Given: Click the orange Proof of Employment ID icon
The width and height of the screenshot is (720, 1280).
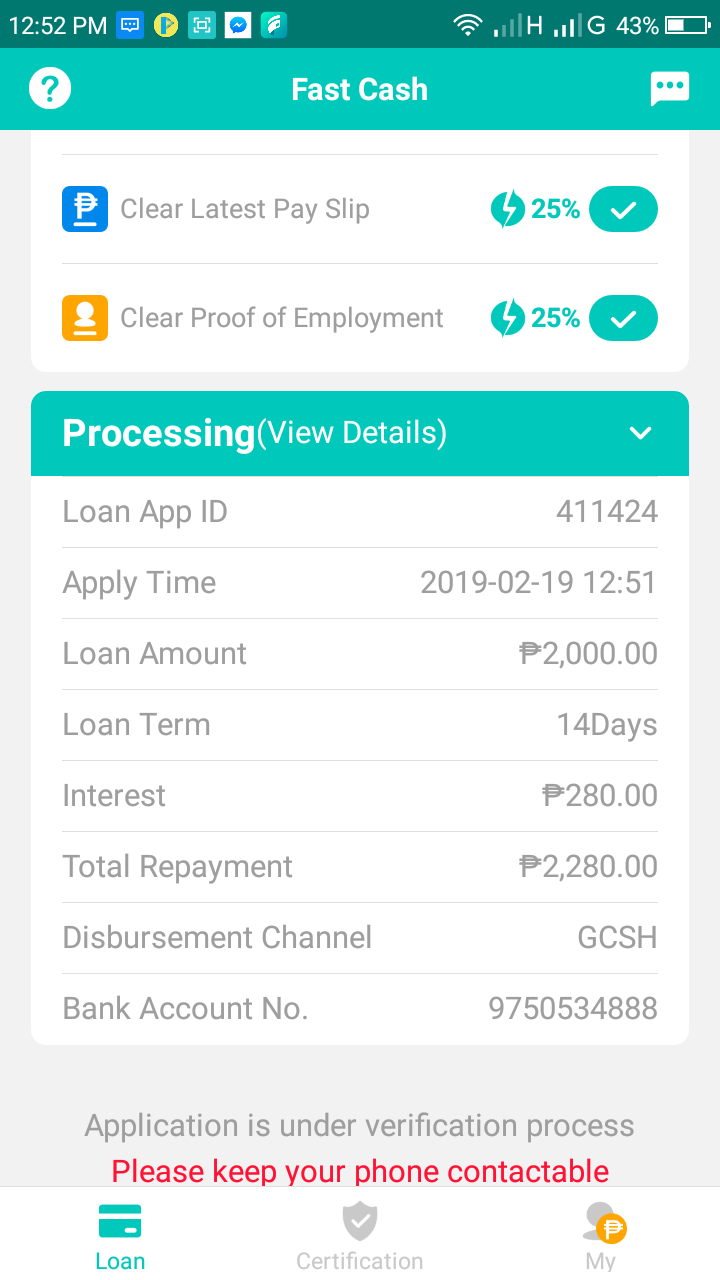Looking at the screenshot, I should pyautogui.click(x=85, y=318).
